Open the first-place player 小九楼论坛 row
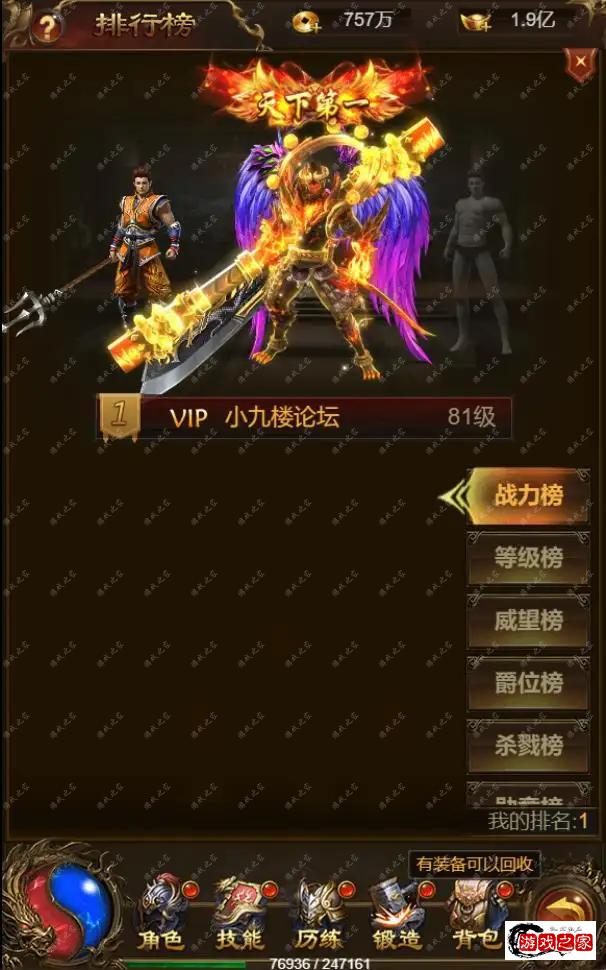This screenshot has height=970, width=606. tap(304, 417)
